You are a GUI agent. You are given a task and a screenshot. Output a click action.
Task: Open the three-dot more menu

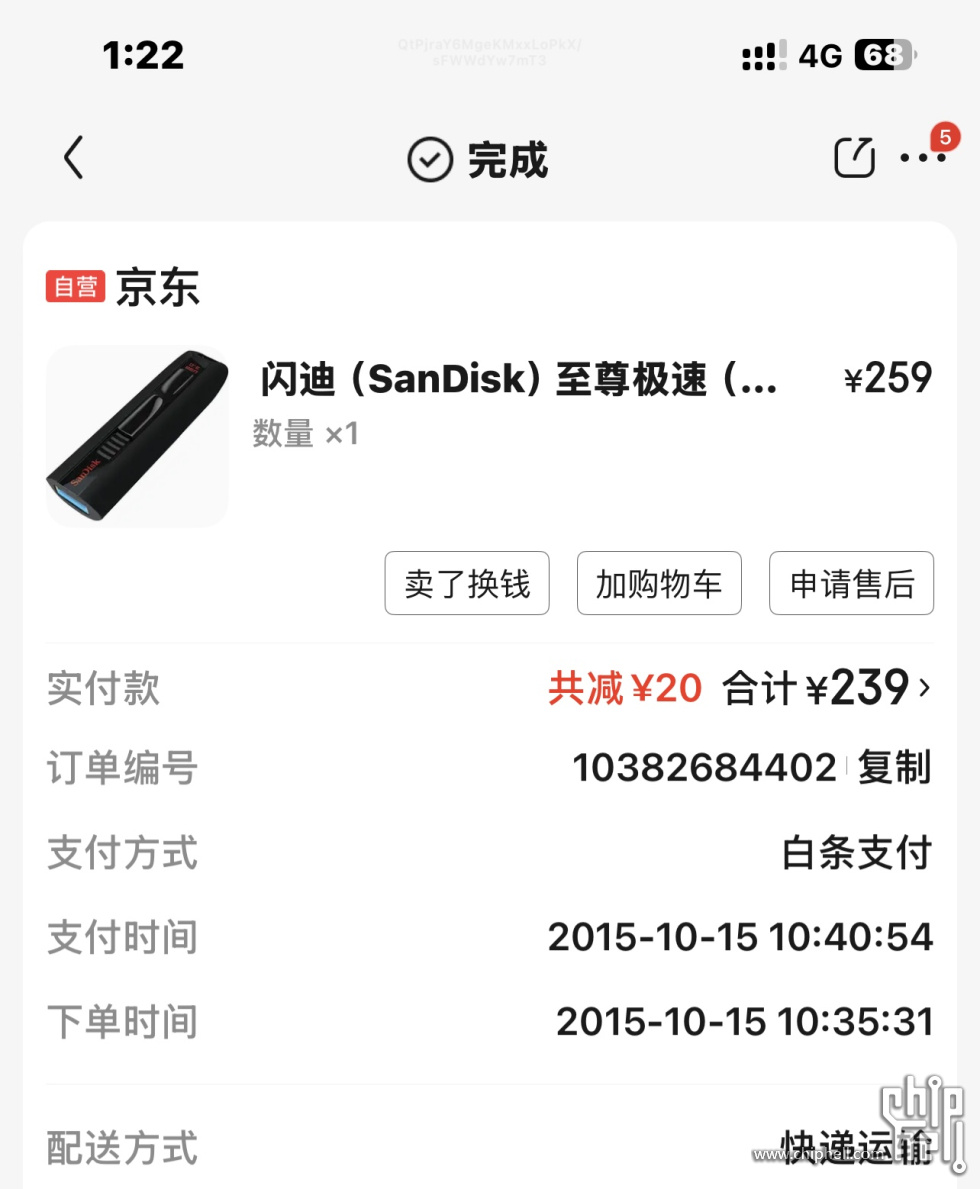922,158
